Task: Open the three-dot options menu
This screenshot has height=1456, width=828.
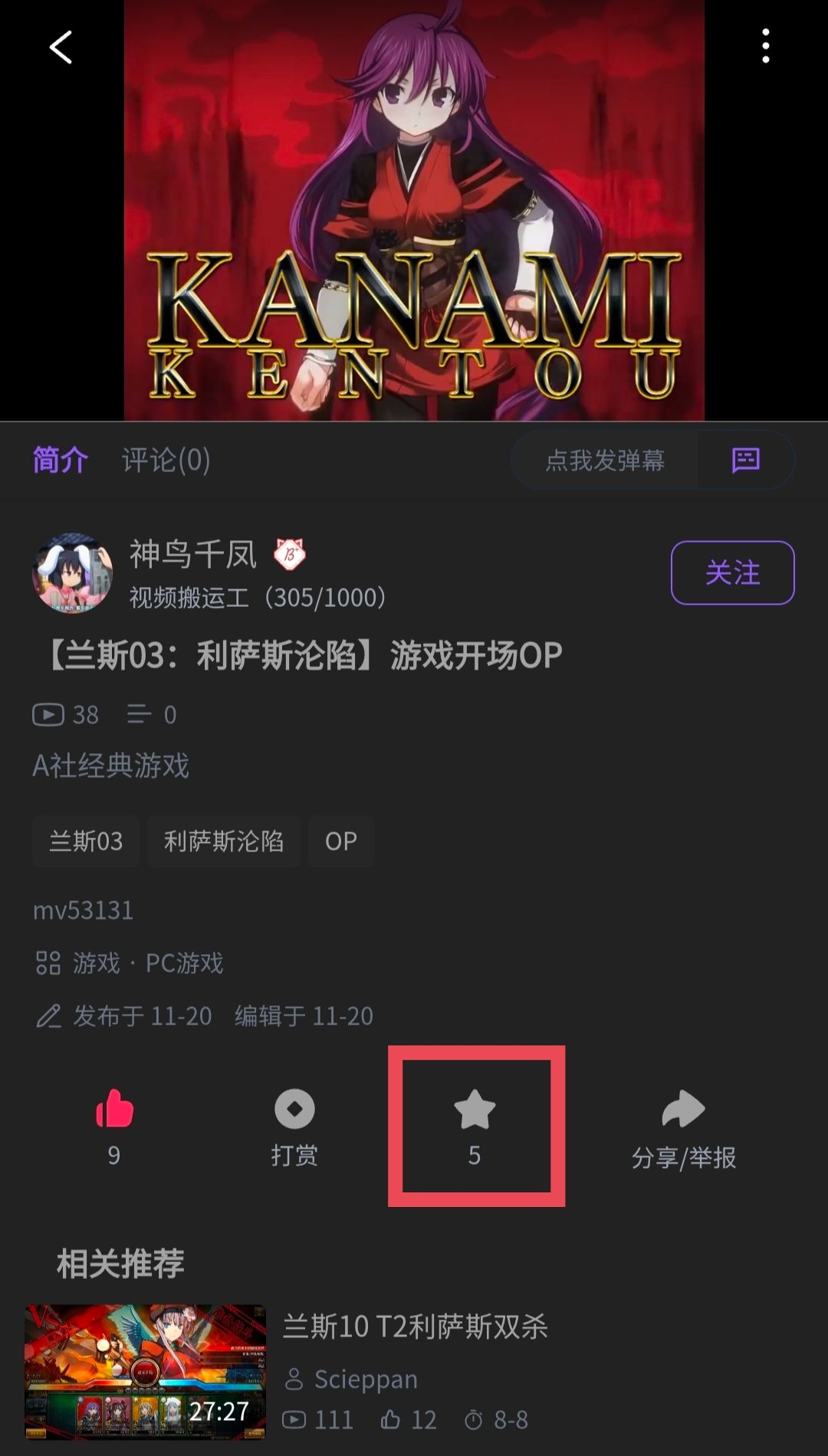Action: [x=764, y=46]
